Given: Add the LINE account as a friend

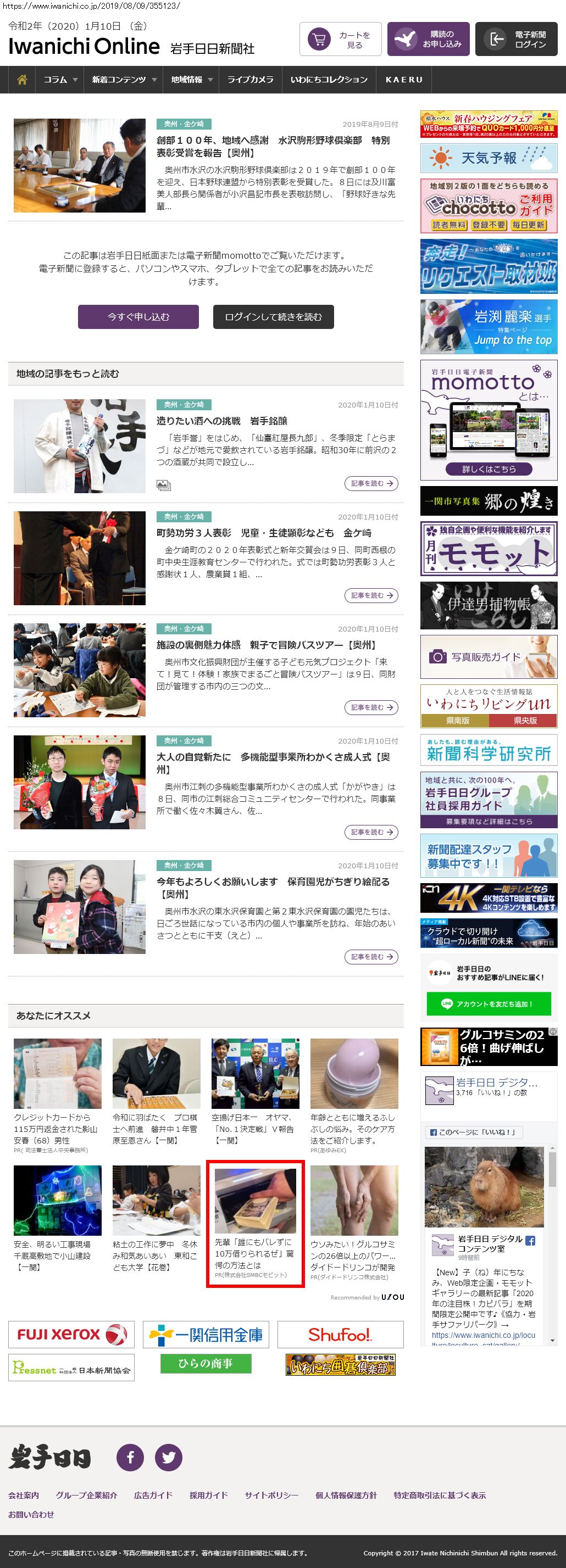Looking at the screenshot, I should click(489, 1004).
